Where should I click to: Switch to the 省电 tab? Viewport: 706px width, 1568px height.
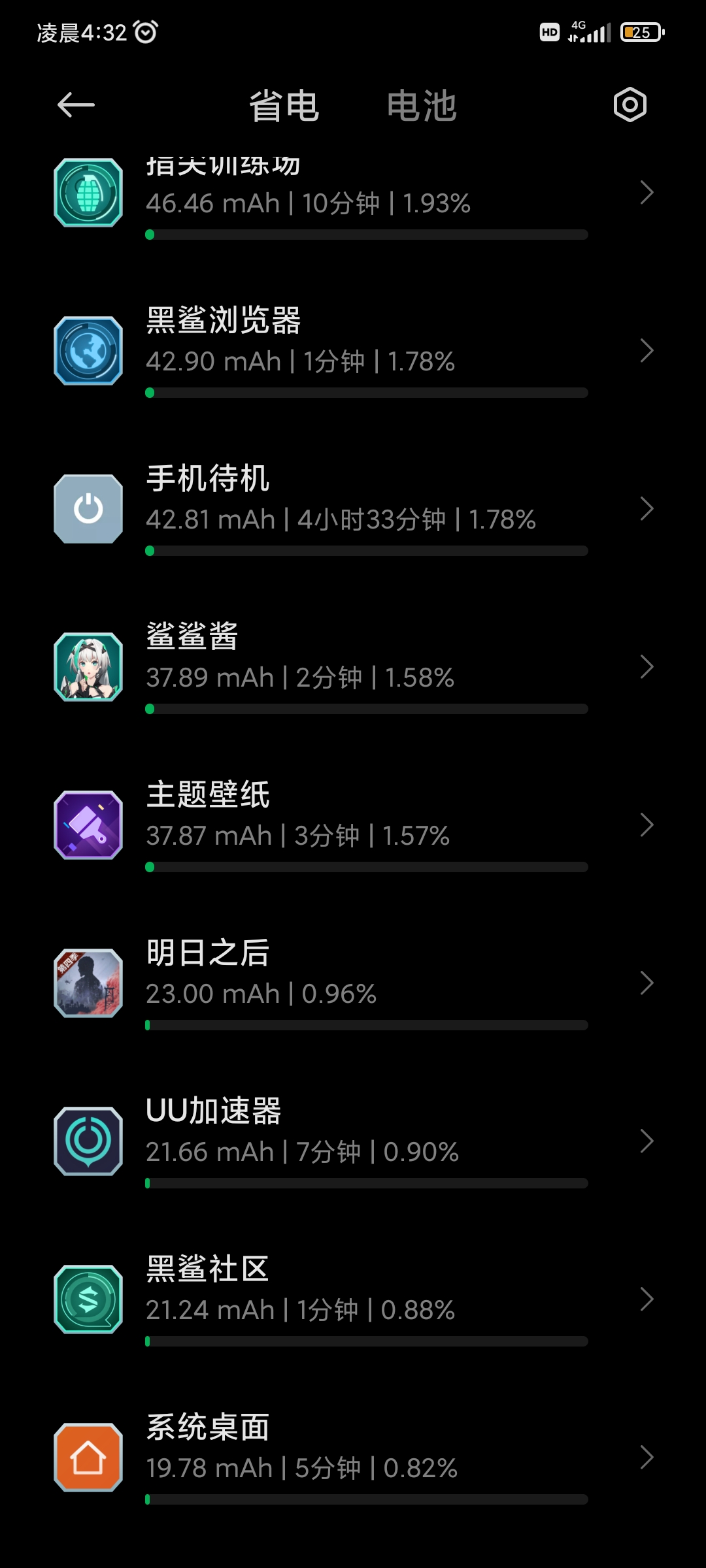(284, 106)
